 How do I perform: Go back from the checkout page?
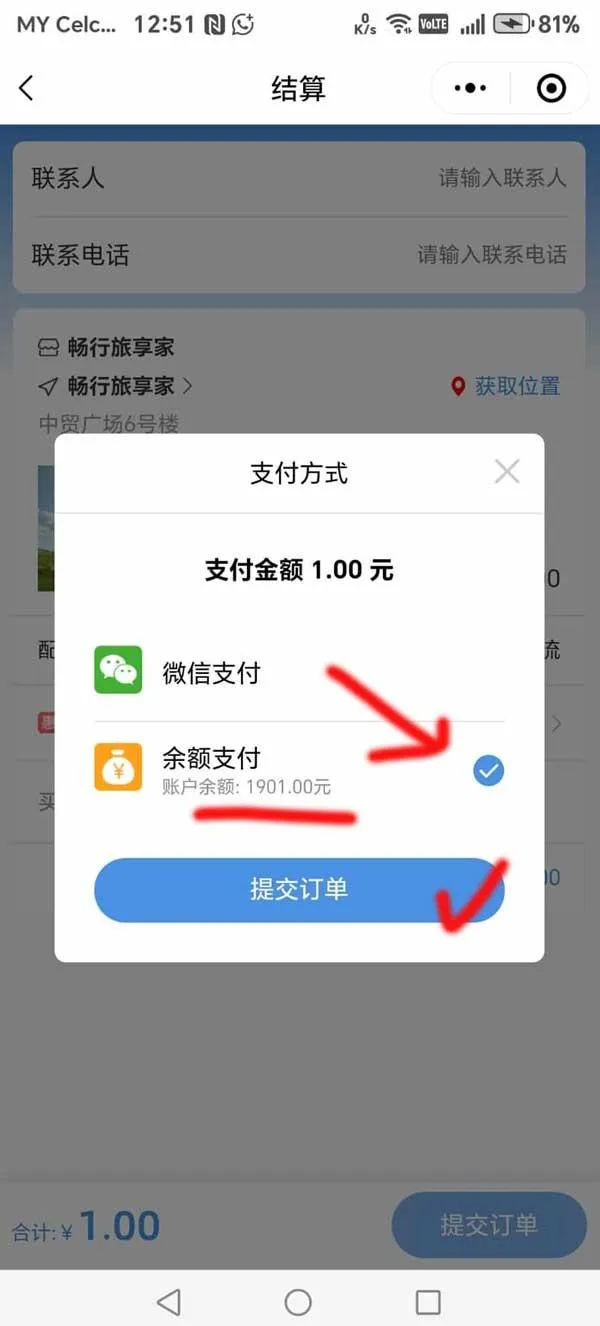pyautogui.click(x=27, y=88)
